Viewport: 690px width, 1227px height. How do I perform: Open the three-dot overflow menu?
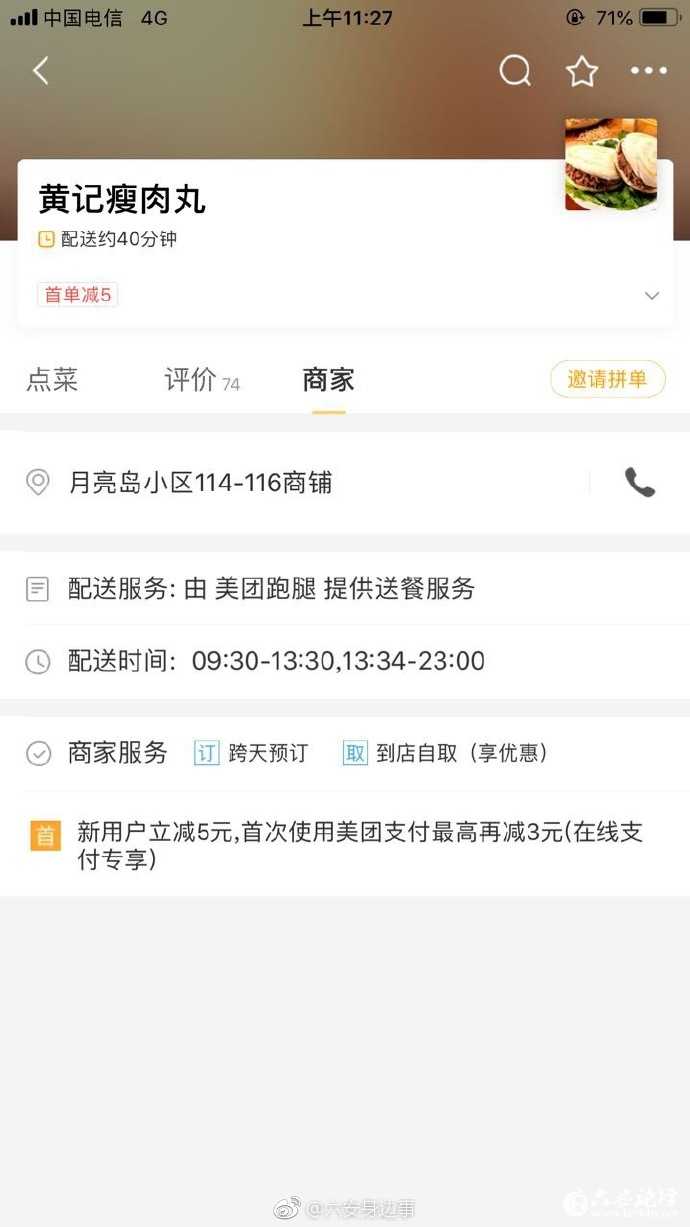click(648, 71)
